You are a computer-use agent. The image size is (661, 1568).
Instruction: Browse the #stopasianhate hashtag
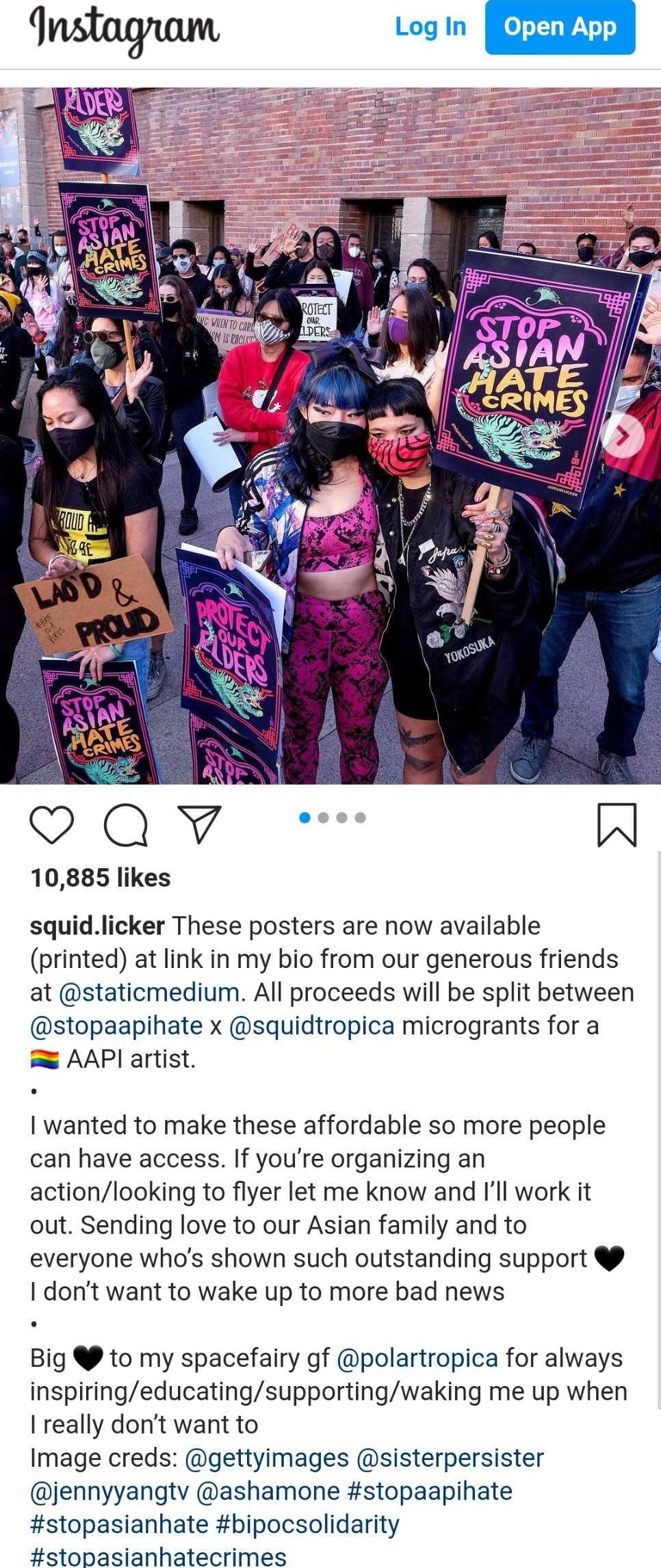(119, 1525)
